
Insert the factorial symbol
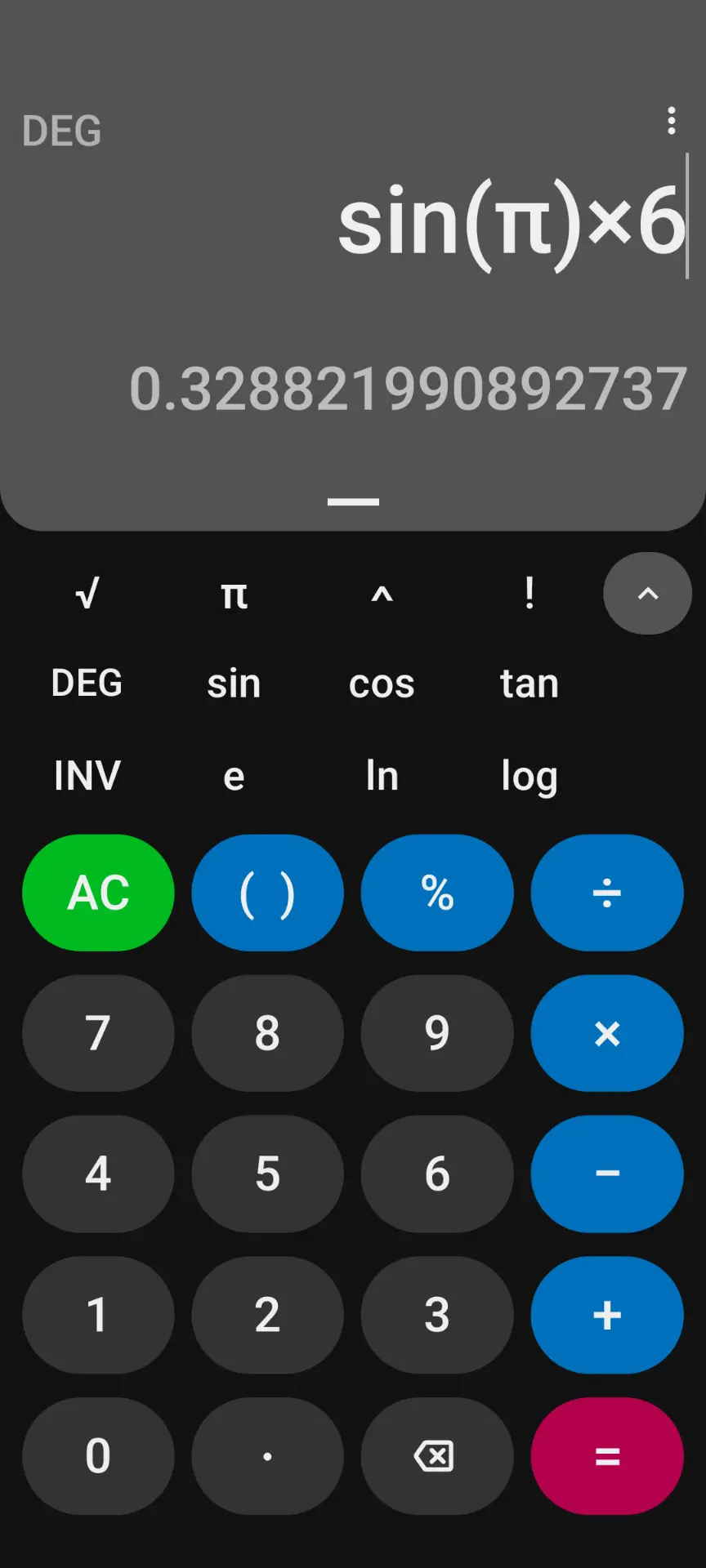click(x=529, y=594)
